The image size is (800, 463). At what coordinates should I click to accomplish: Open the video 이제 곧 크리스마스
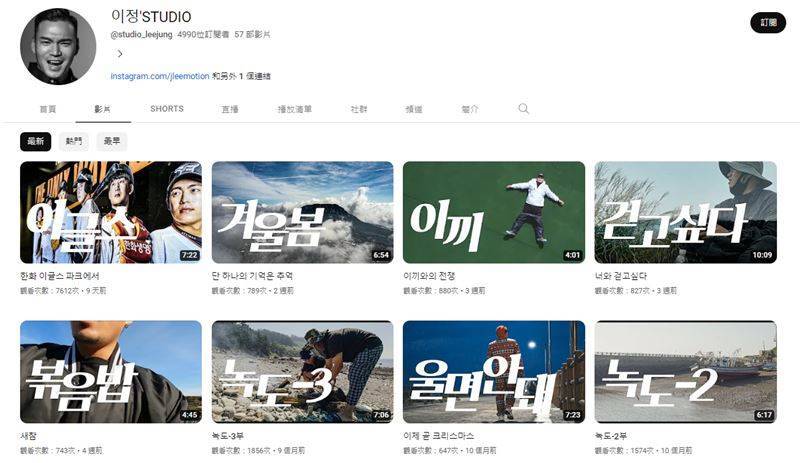(x=493, y=371)
